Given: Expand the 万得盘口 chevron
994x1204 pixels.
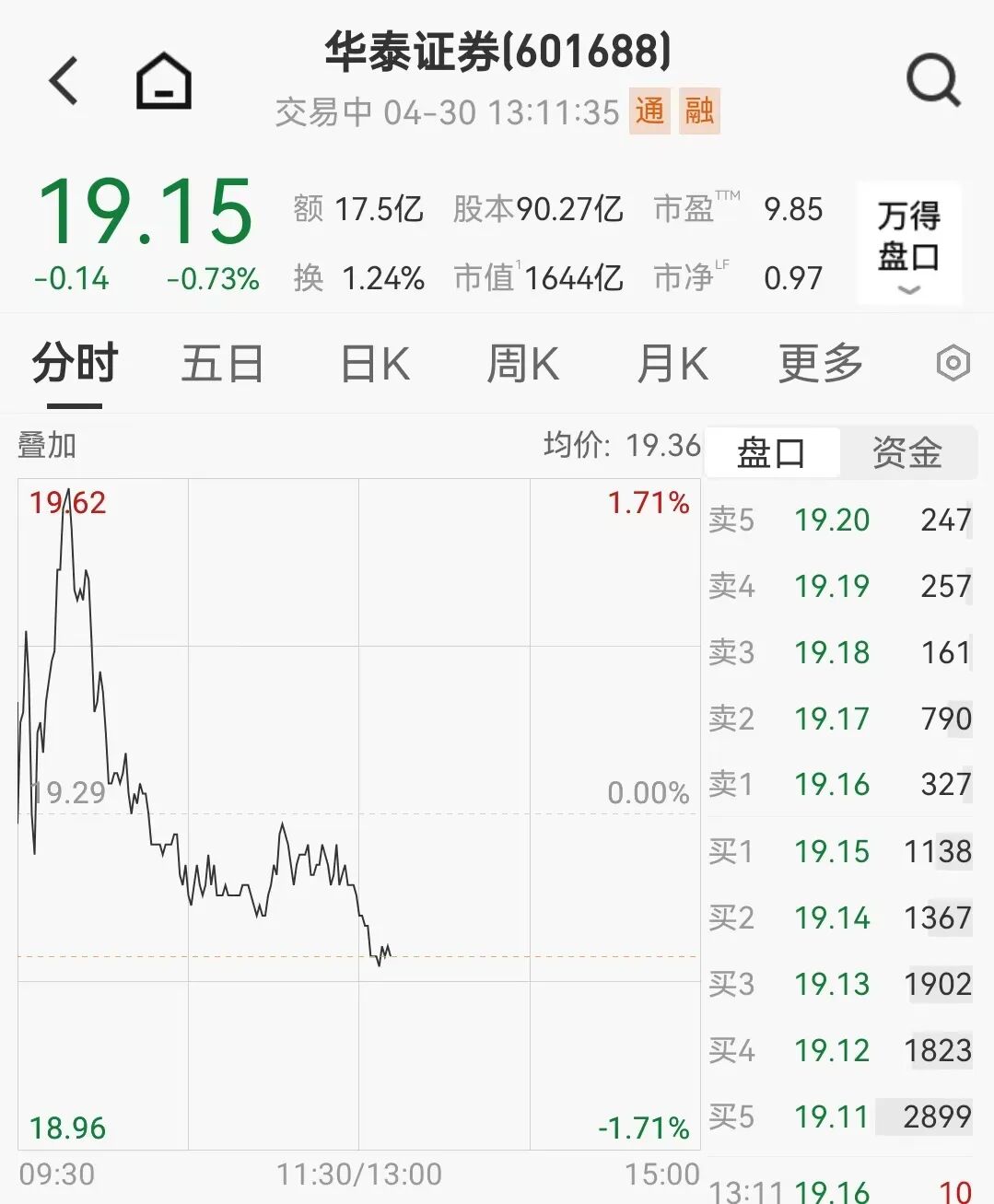Looking at the screenshot, I should (x=908, y=291).
